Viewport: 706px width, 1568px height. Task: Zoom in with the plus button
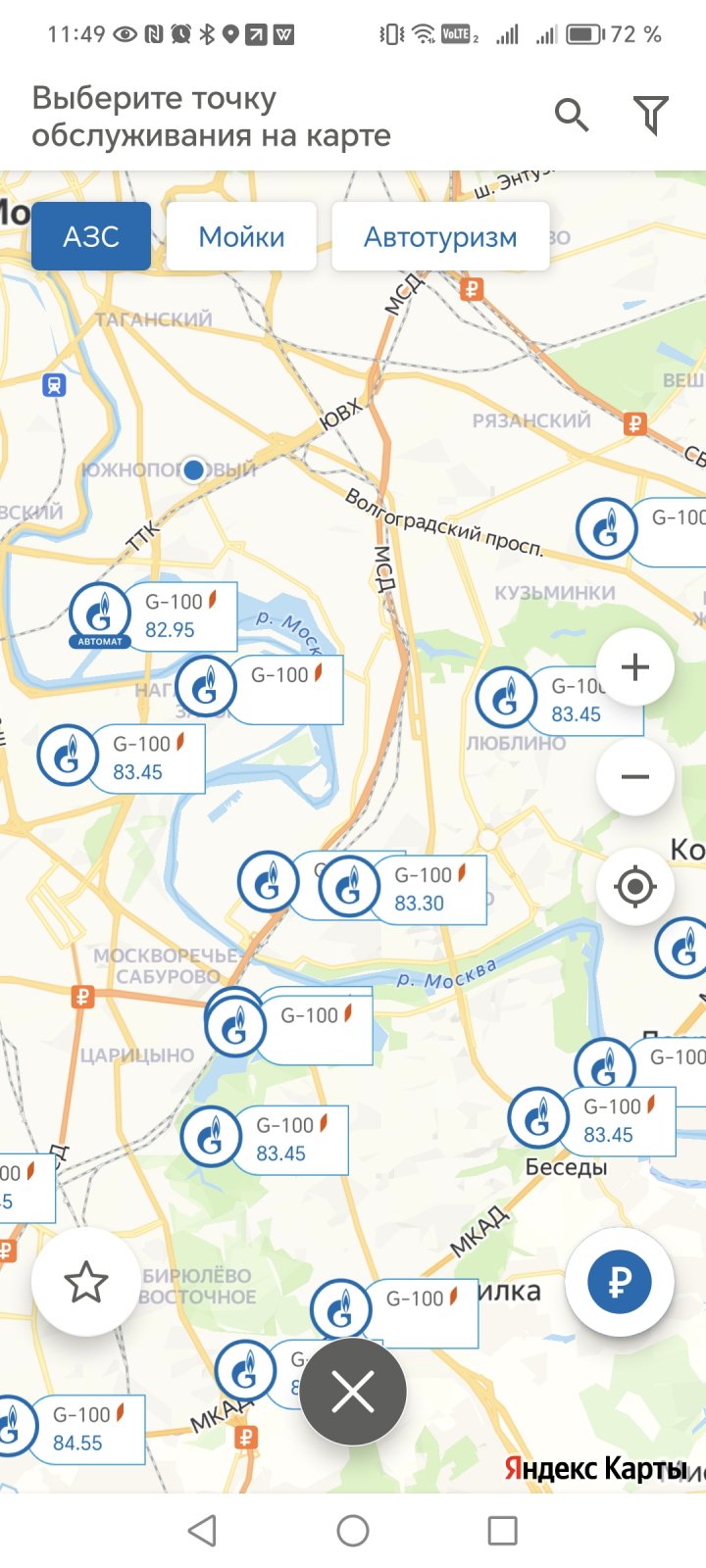635,667
